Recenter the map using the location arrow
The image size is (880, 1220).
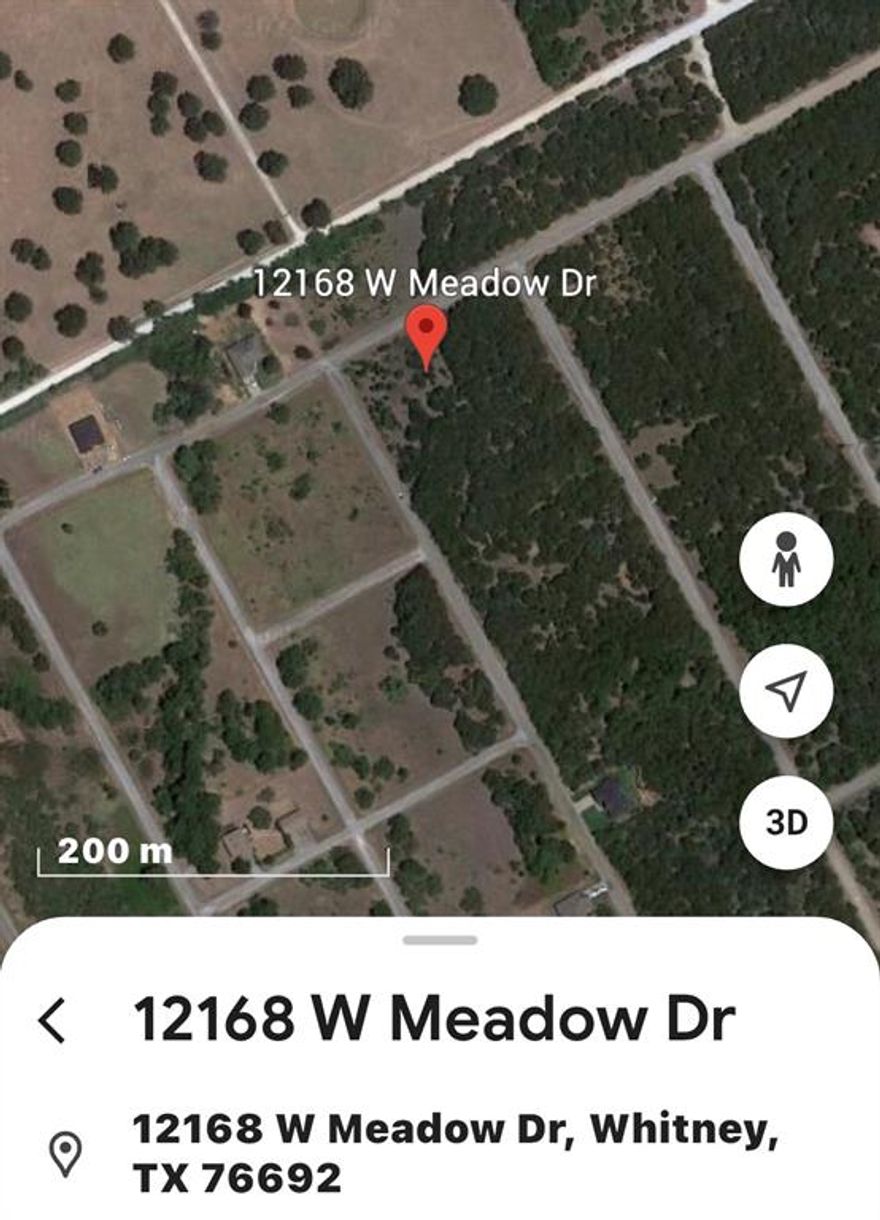click(786, 690)
